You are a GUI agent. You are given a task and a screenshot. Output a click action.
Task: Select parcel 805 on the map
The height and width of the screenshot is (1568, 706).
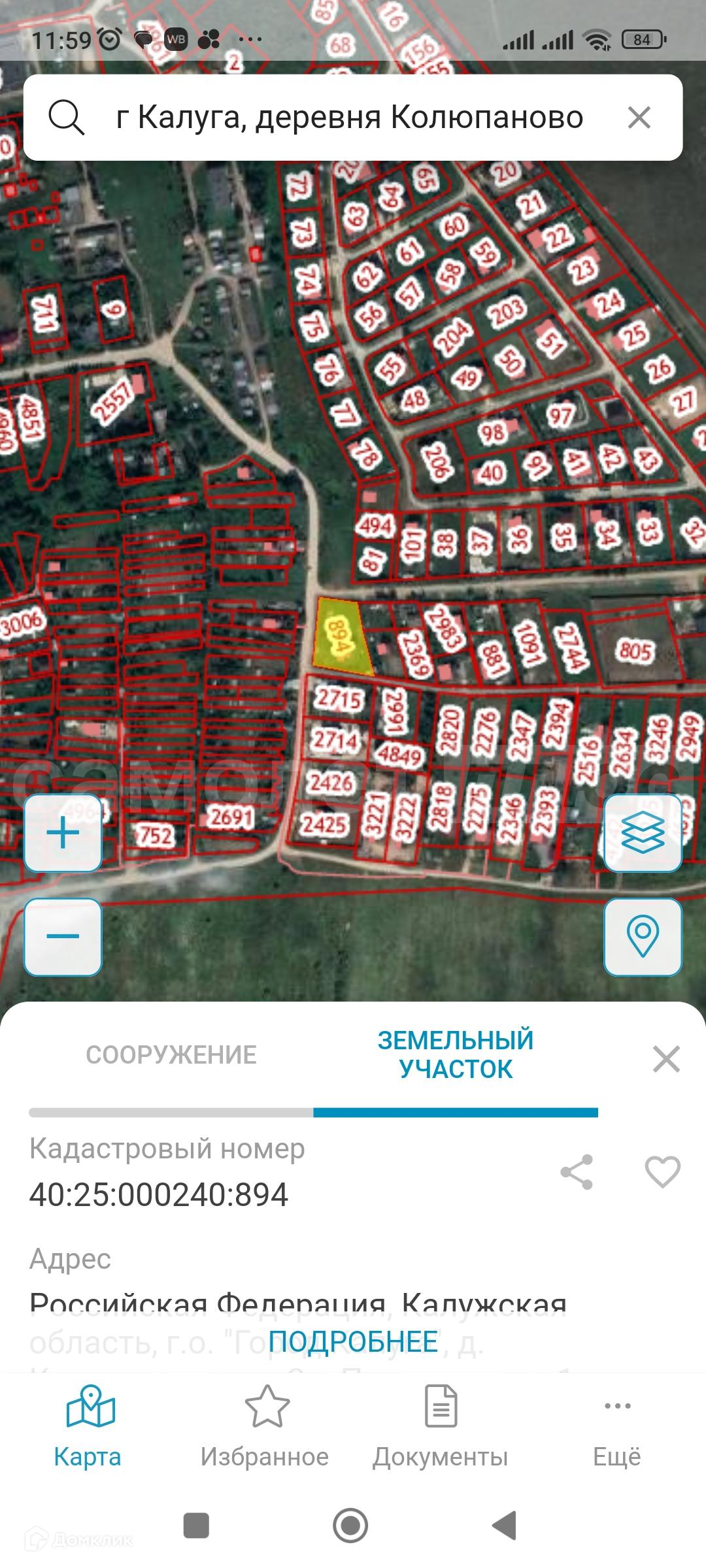pos(635,651)
